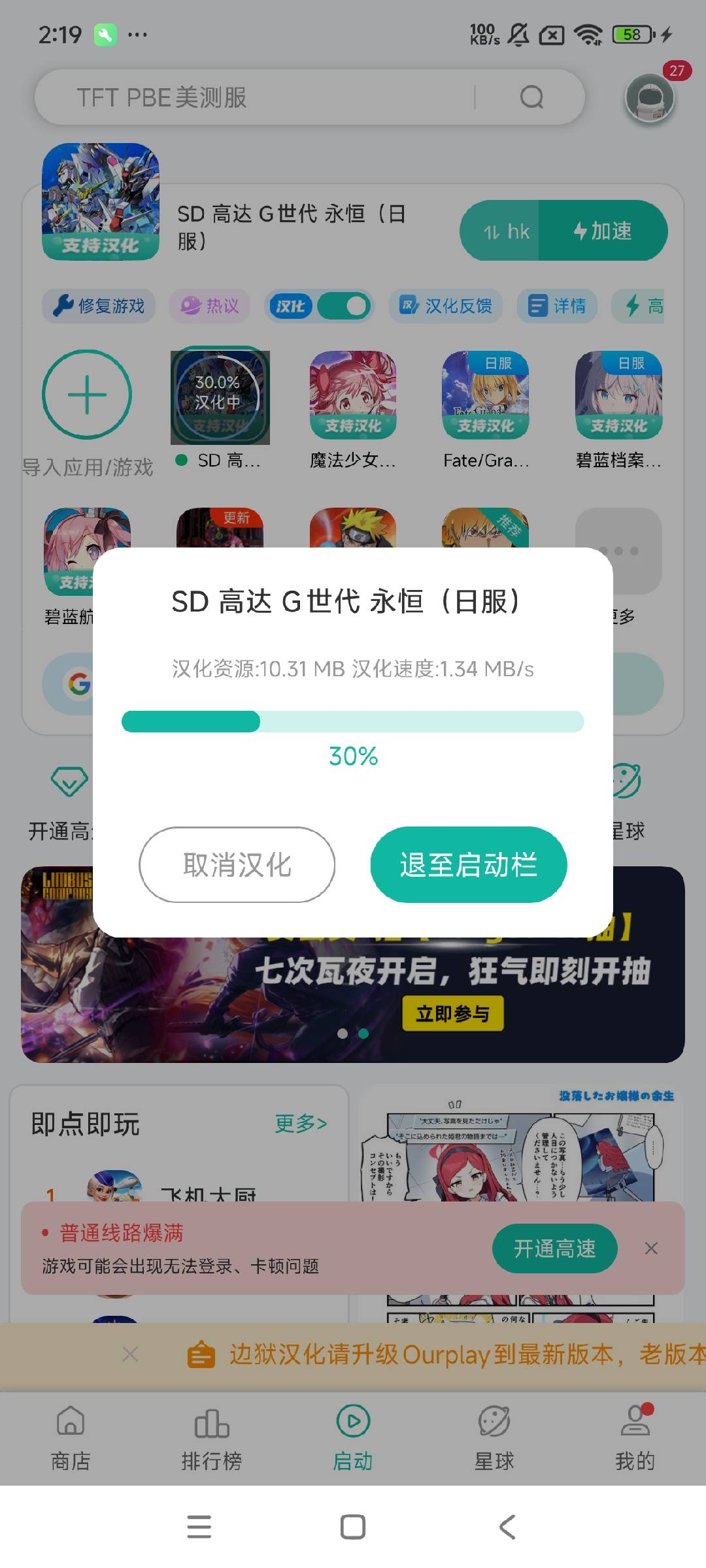Screen dimensions: 706x1568
Task: Tap the 修复游戏 chip
Action: (99, 306)
